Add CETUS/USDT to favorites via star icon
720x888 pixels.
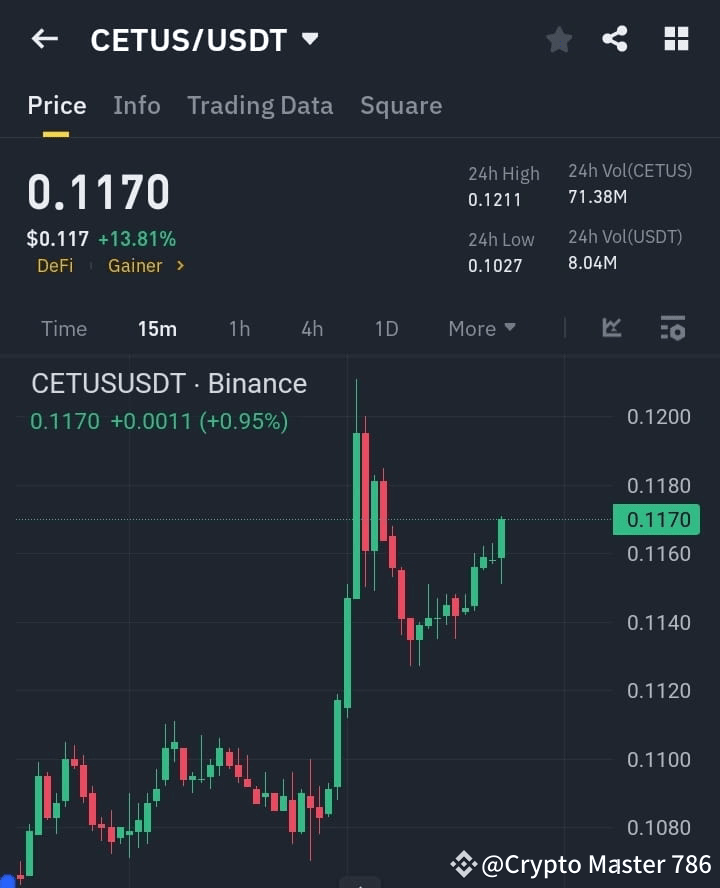tap(558, 40)
